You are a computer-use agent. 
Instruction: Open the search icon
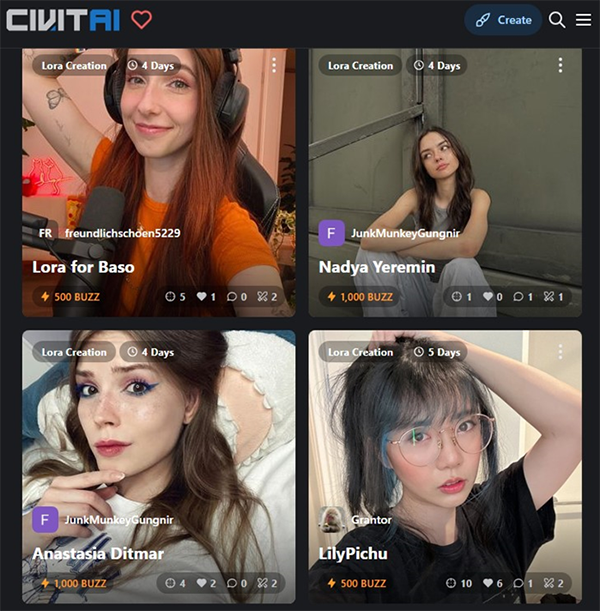coord(557,19)
